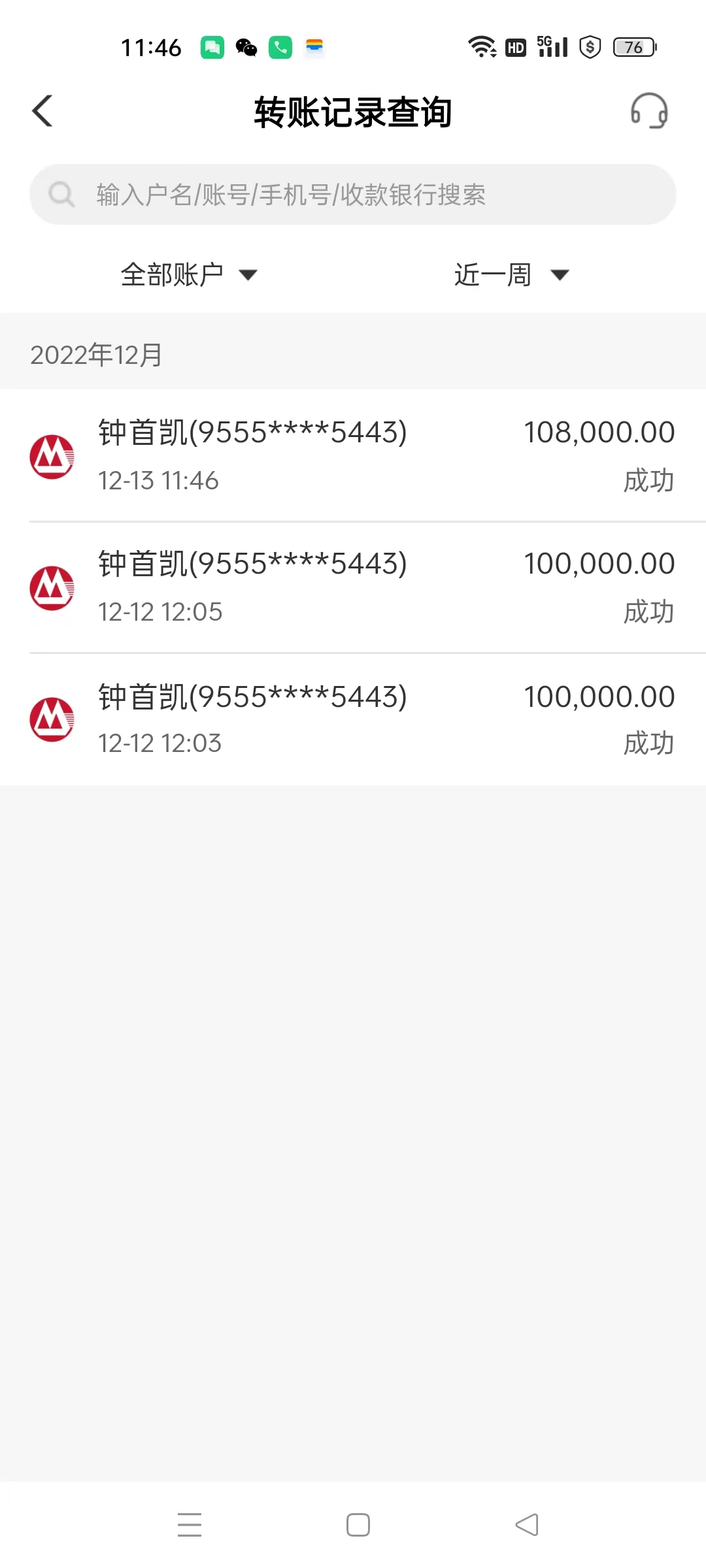706x1568 pixels.
Task: Go back using the top-left arrow
Action: pyautogui.click(x=42, y=111)
